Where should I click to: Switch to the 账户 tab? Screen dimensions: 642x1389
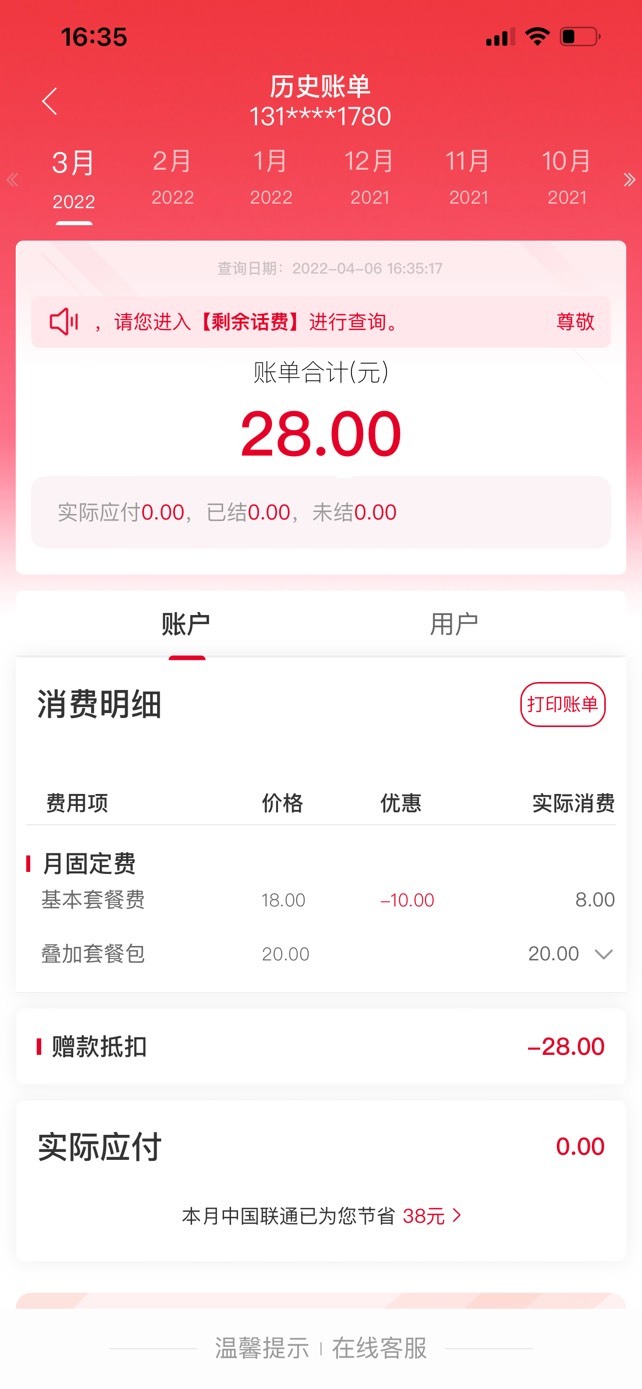[186, 625]
